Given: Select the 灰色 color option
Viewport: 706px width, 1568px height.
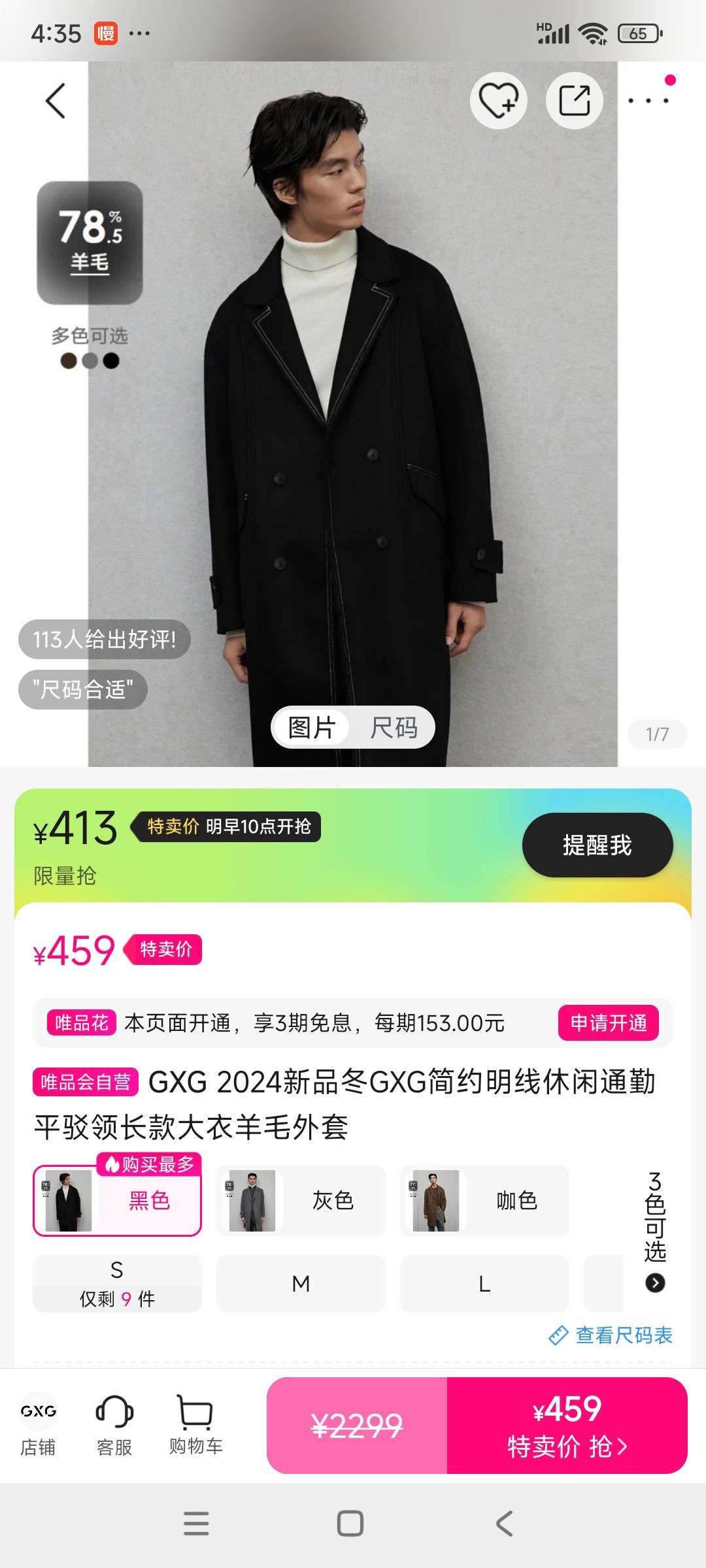Looking at the screenshot, I should 299,1201.
